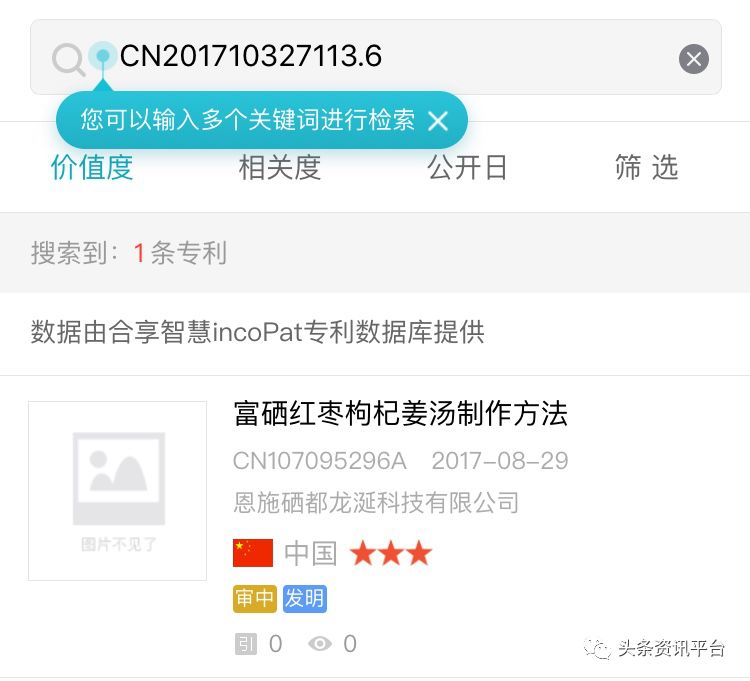Sort results by 相关度

280,167
